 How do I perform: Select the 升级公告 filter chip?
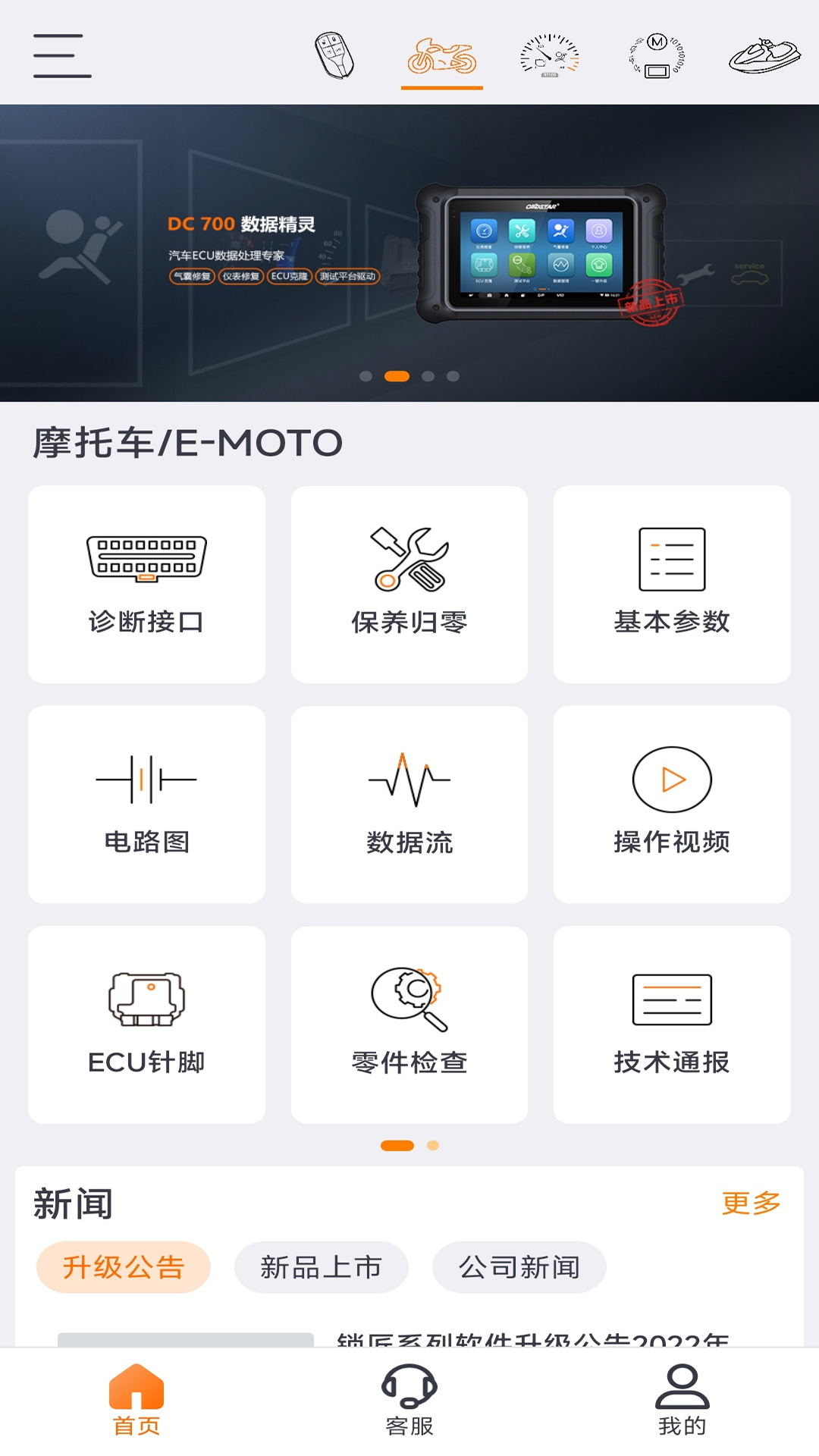(123, 1267)
